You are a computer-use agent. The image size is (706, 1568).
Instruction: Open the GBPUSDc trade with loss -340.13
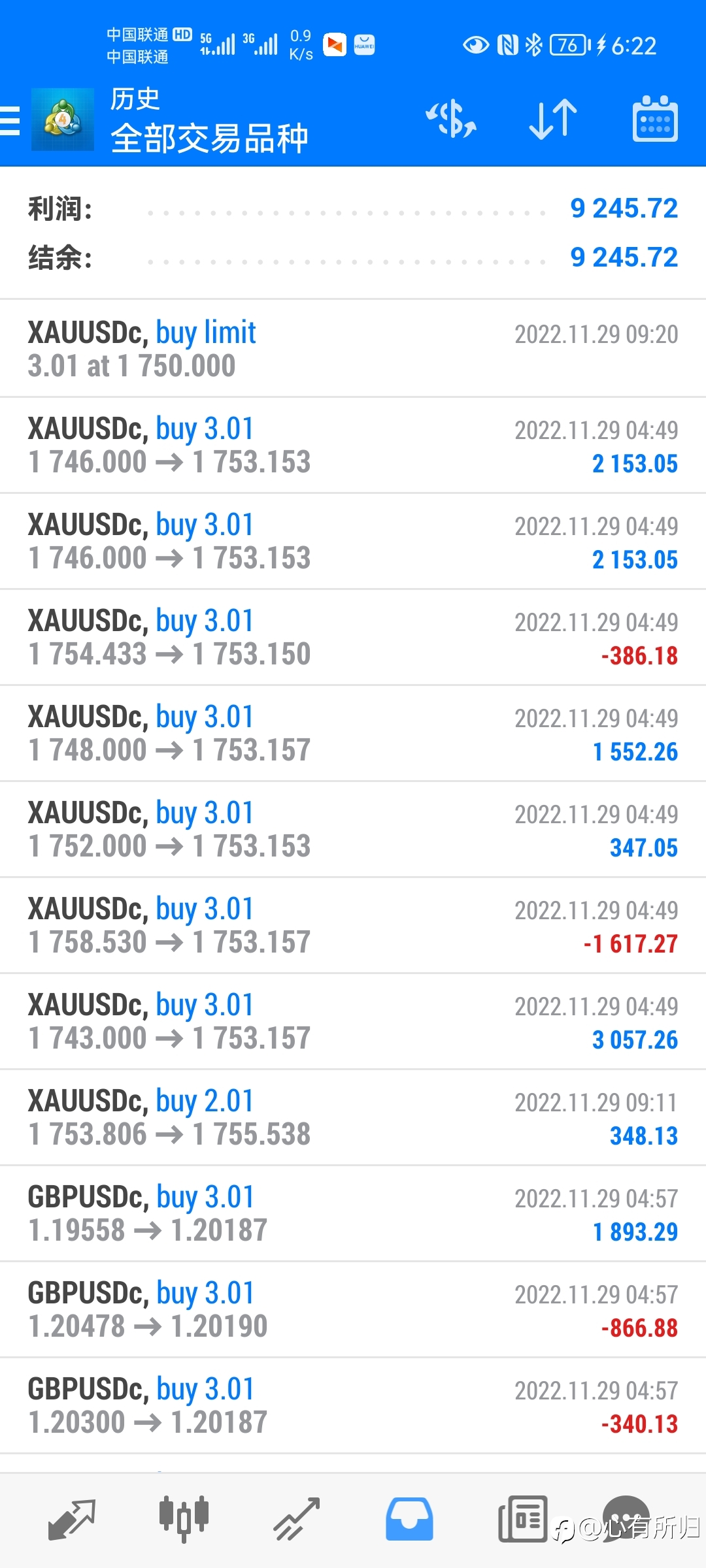click(353, 1405)
